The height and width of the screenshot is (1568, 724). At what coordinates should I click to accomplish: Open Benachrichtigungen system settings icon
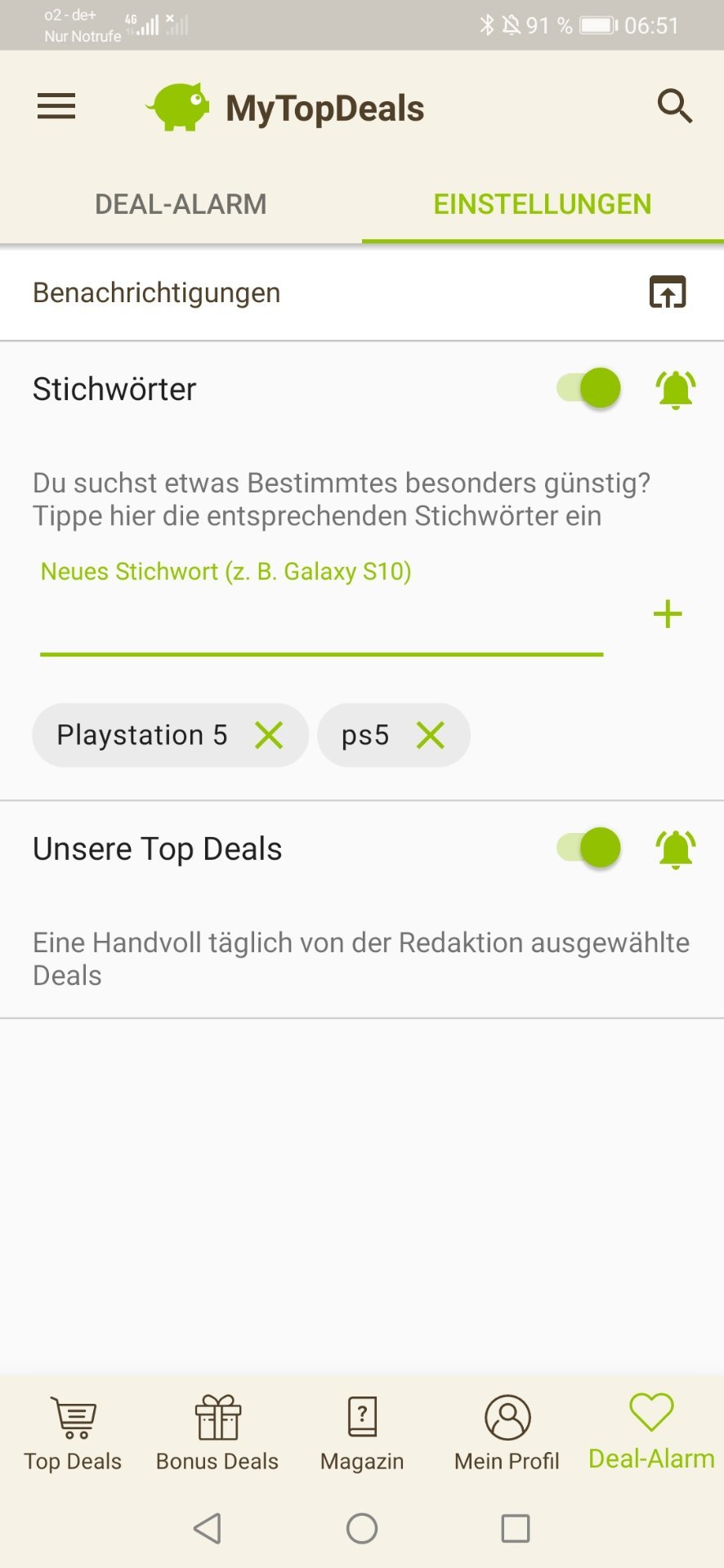pyautogui.click(x=667, y=292)
